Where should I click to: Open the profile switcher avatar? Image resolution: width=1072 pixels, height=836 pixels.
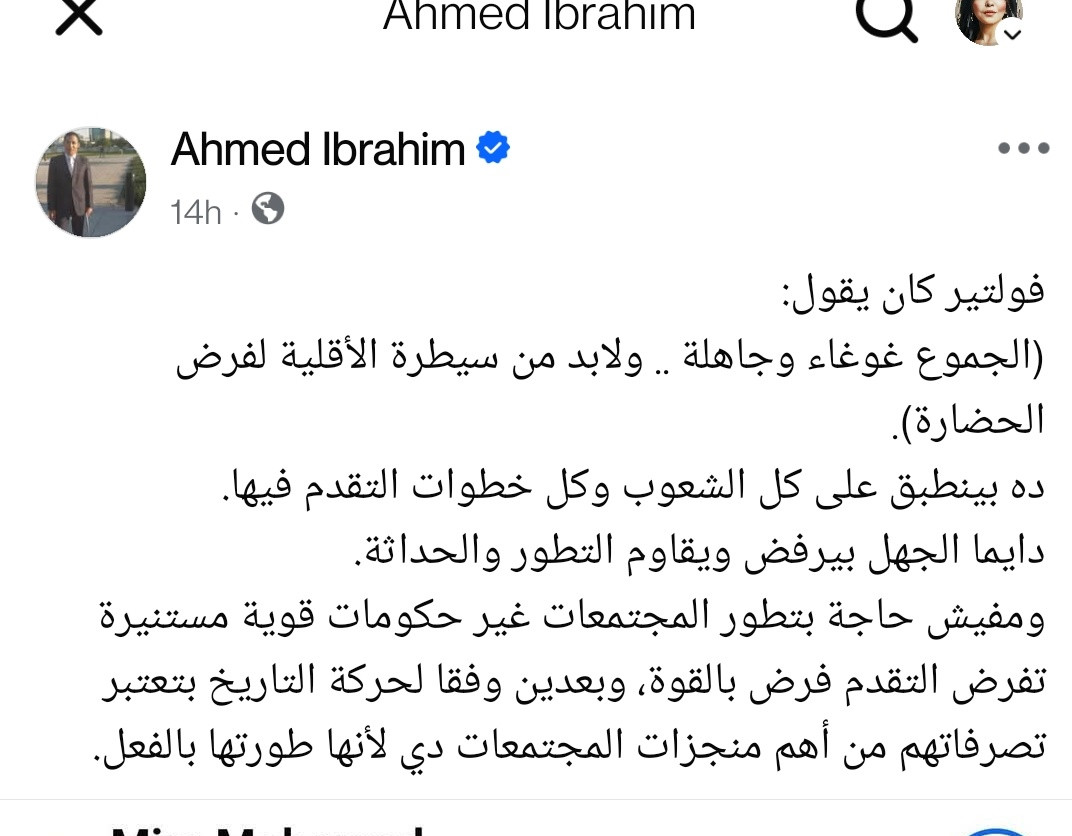pyautogui.click(x=989, y=19)
